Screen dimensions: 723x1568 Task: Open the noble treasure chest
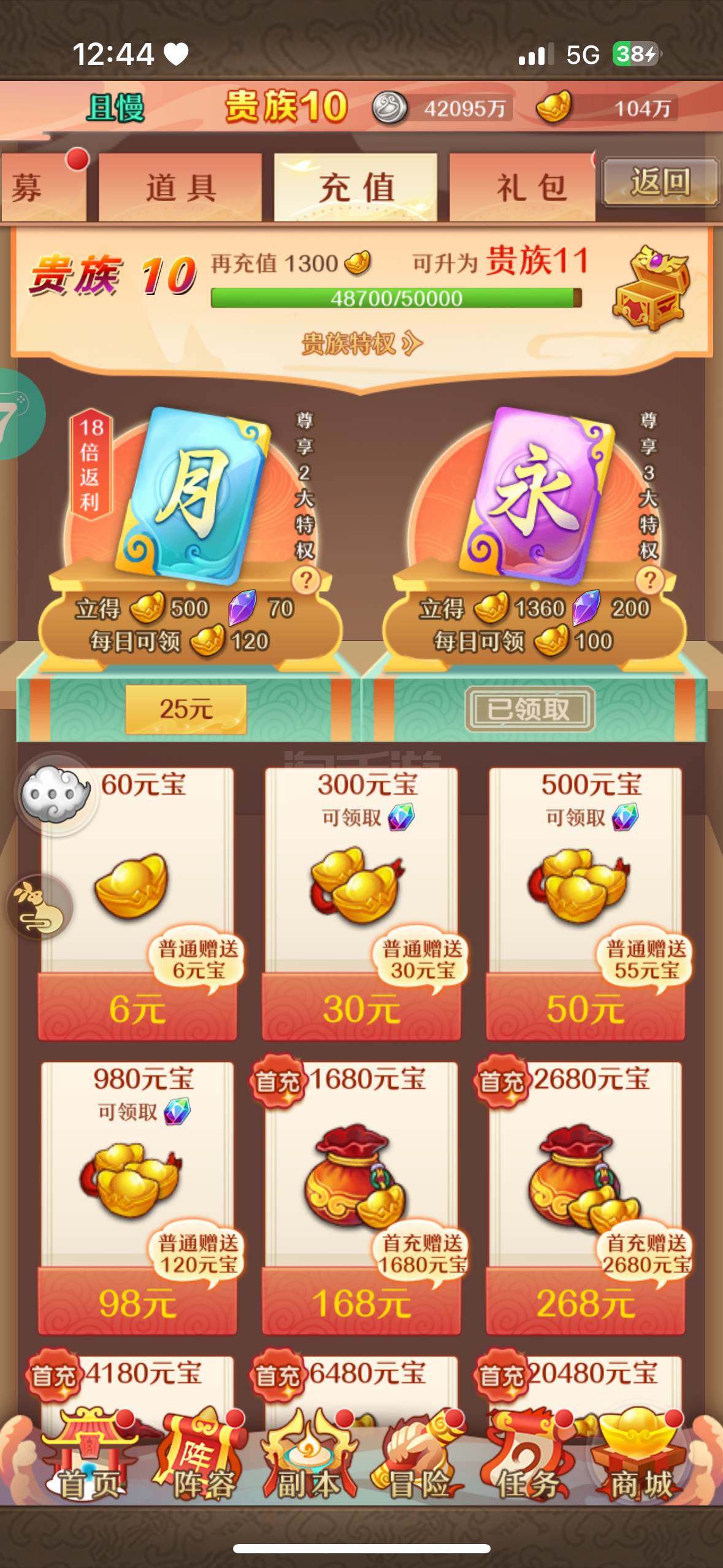tap(652, 286)
